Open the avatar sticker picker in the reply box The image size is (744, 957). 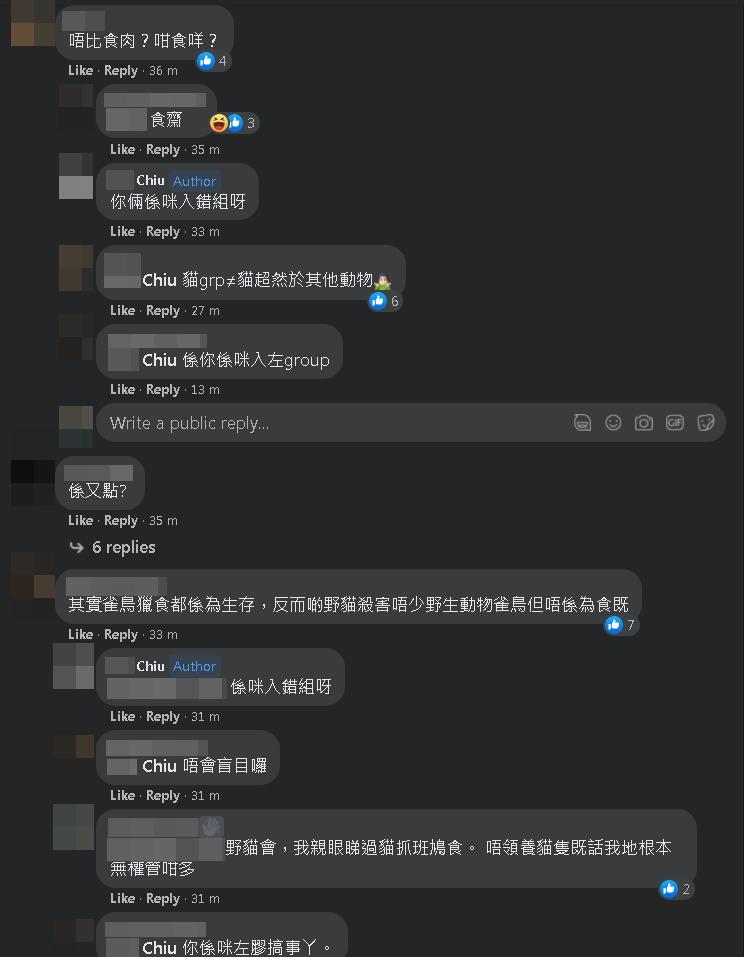[x=583, y=423]
